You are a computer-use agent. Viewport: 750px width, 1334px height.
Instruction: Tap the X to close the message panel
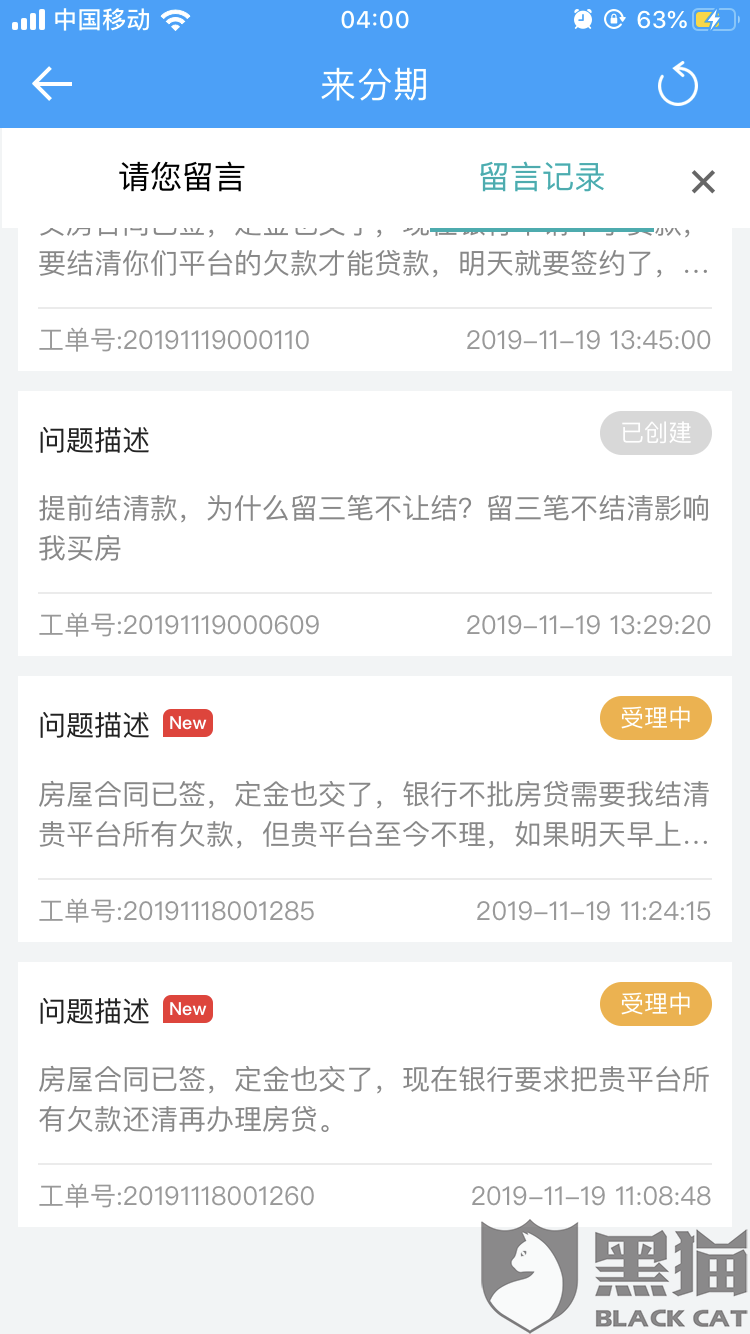coord(702,180)
